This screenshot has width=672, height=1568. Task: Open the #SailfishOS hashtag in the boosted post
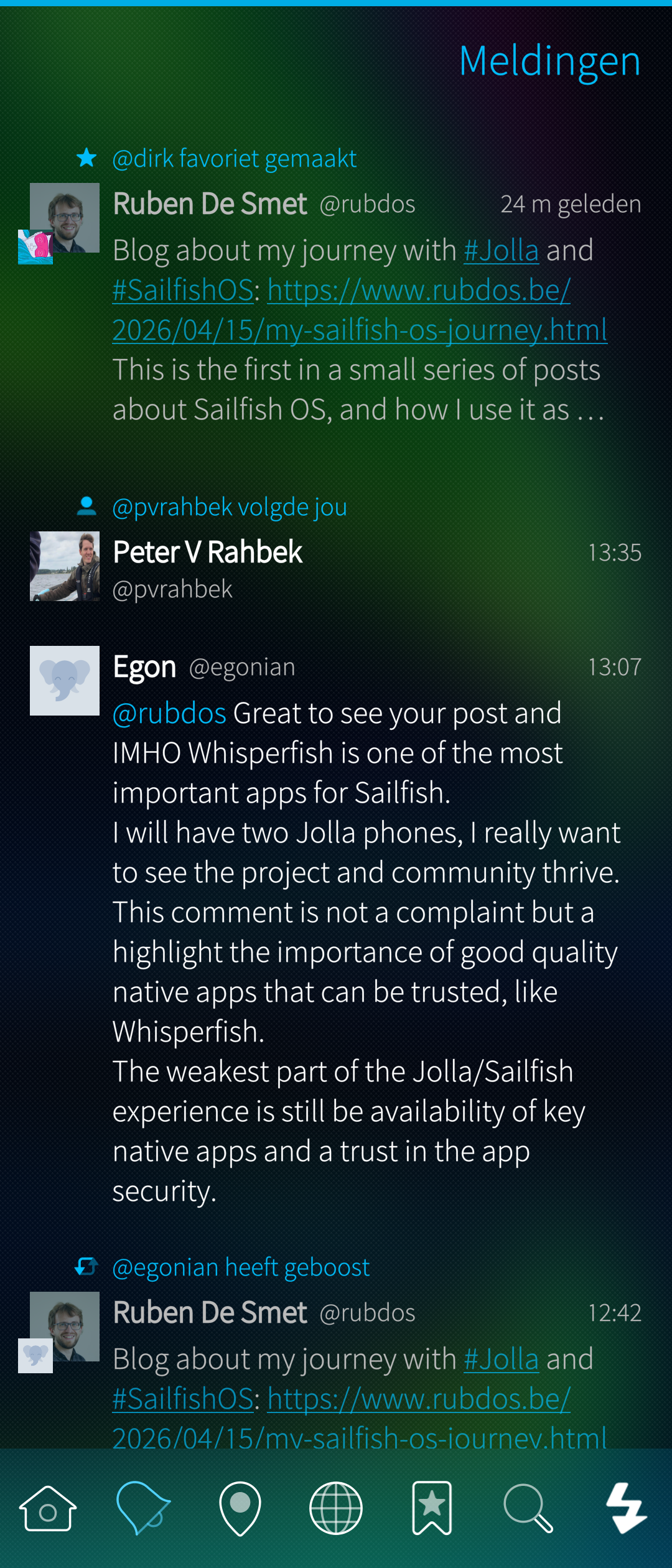click(x=183, y=1399)
